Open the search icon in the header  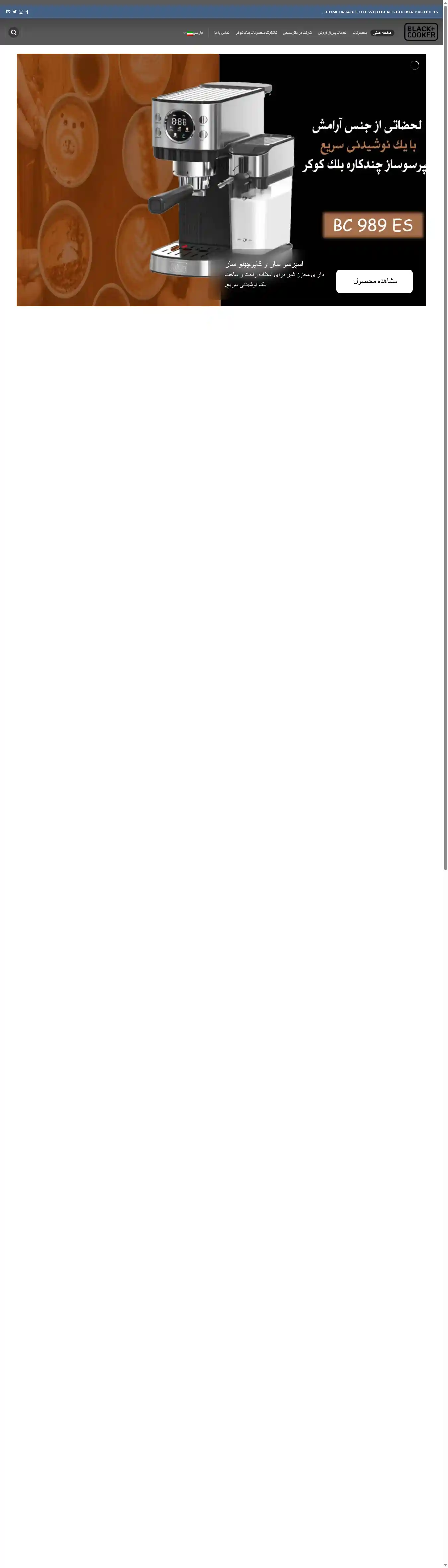point(13,32)
